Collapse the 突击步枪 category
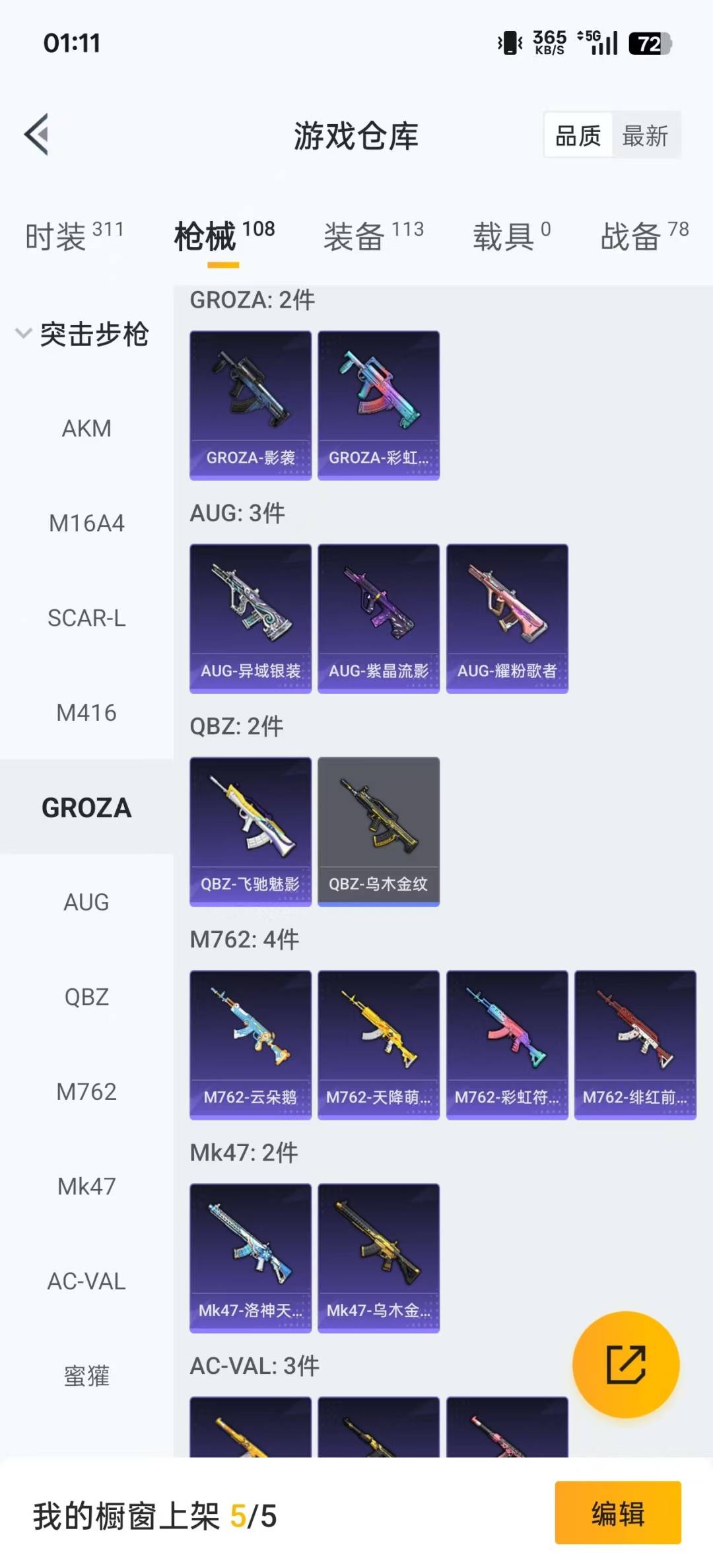Image resolution: width=713 pixels, height=1568 pixels. [83, 334]
